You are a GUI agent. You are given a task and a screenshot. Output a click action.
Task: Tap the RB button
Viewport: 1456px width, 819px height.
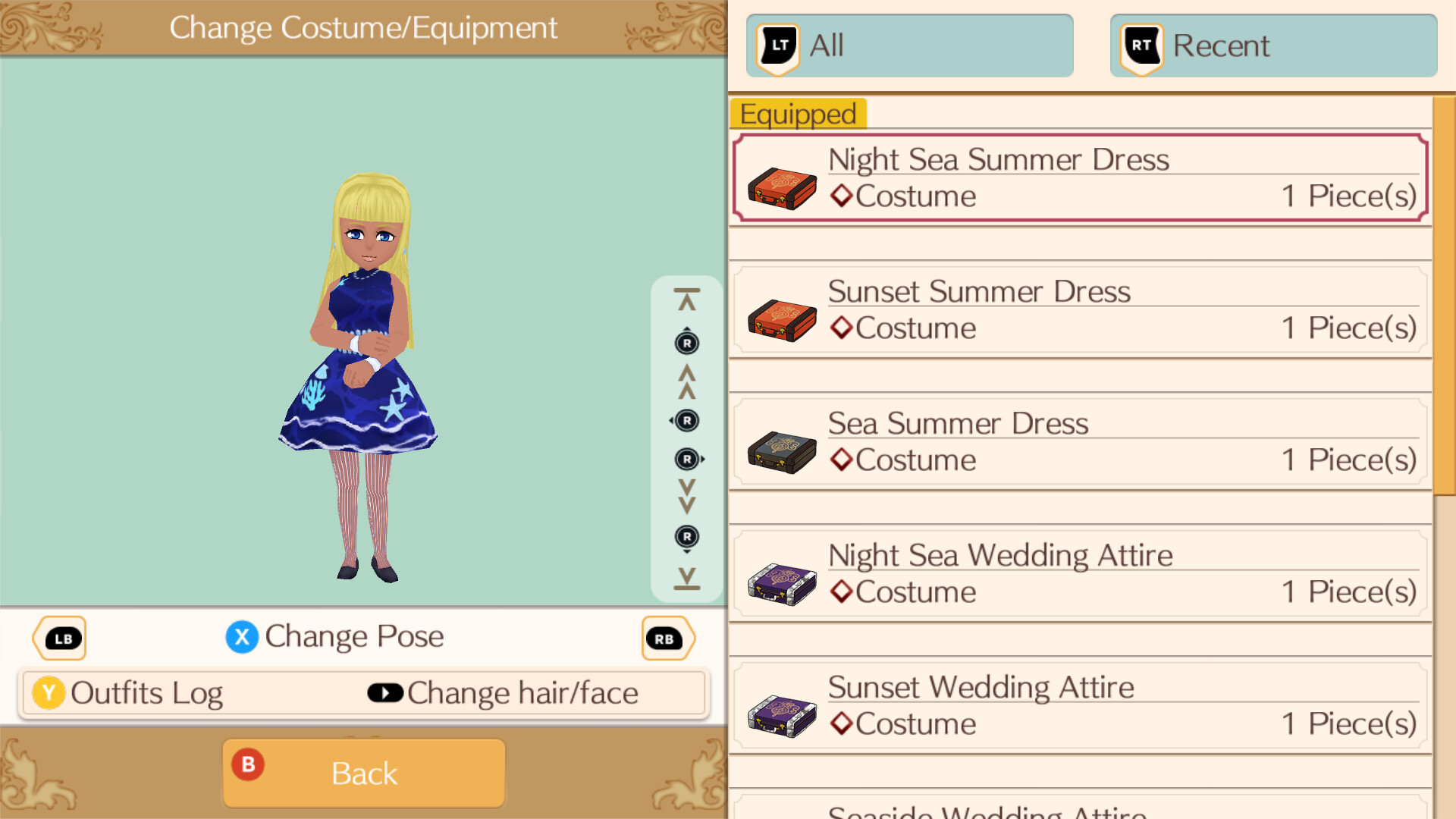666,639
